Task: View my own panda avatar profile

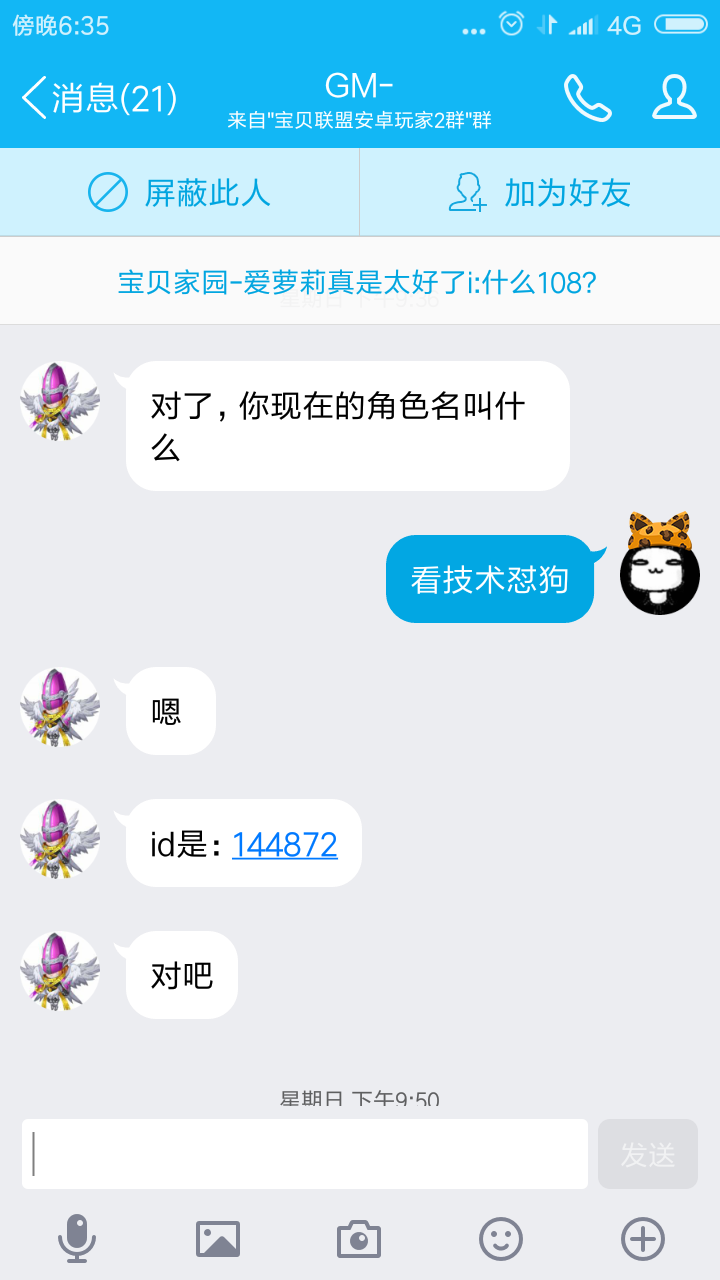Action: click(659, 568)
